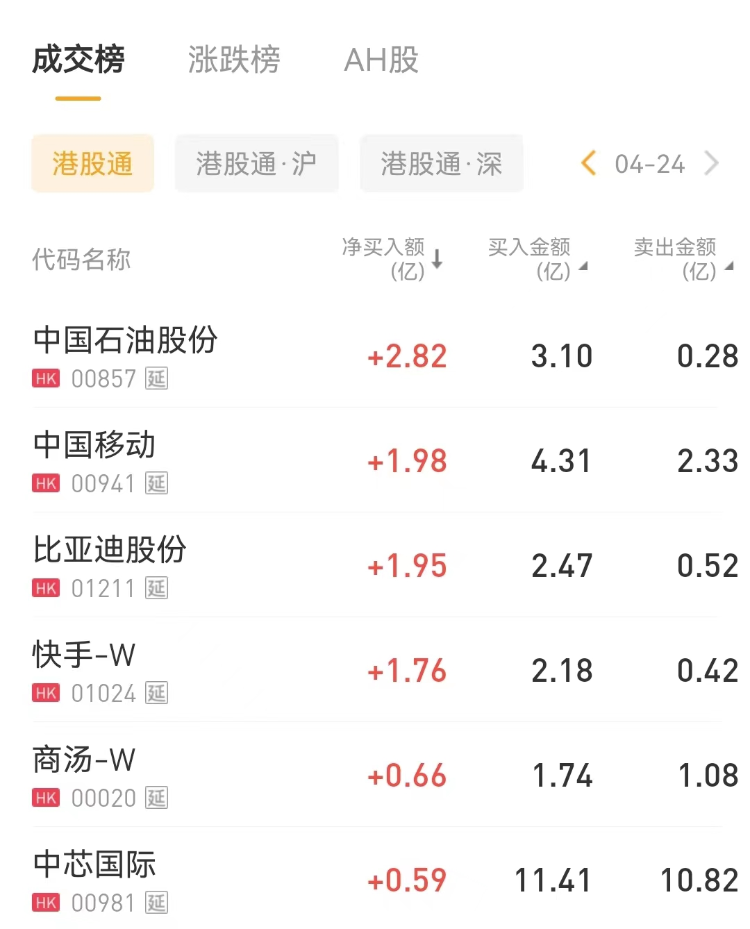Screen dimensions: 750x929
Task: Go to the next date arrow
Action: [712, 164]
